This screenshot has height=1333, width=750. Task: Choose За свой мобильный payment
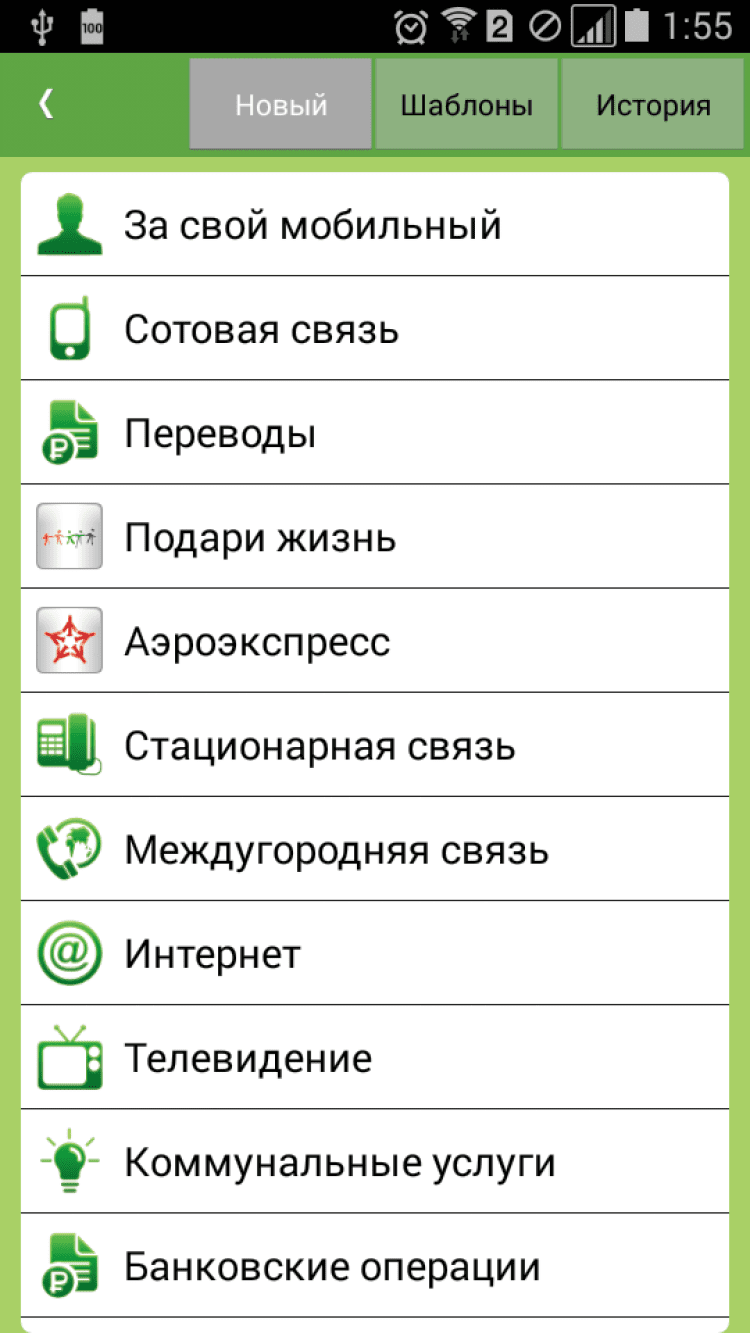(x=375, y=226)
